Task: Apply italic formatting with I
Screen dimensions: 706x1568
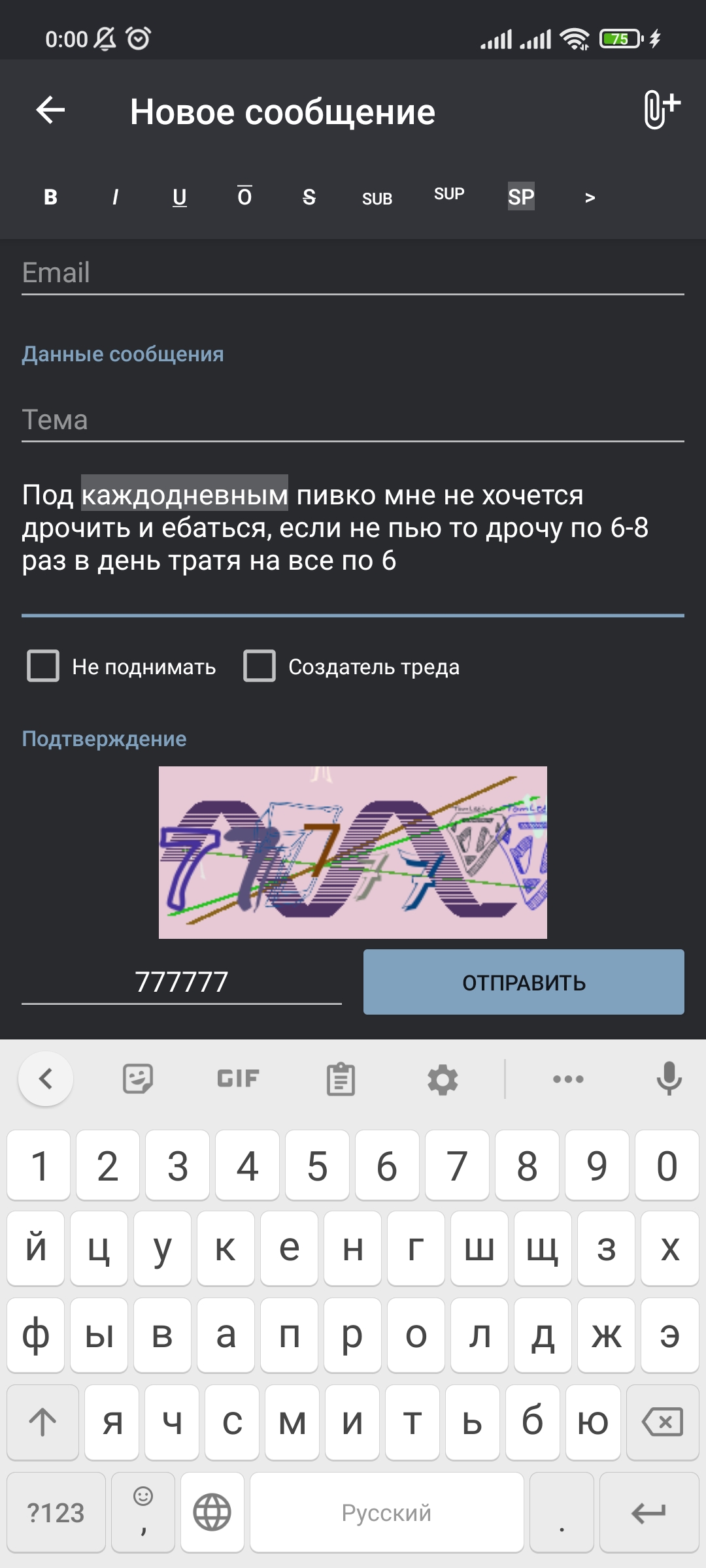Action: click(115, 197)
